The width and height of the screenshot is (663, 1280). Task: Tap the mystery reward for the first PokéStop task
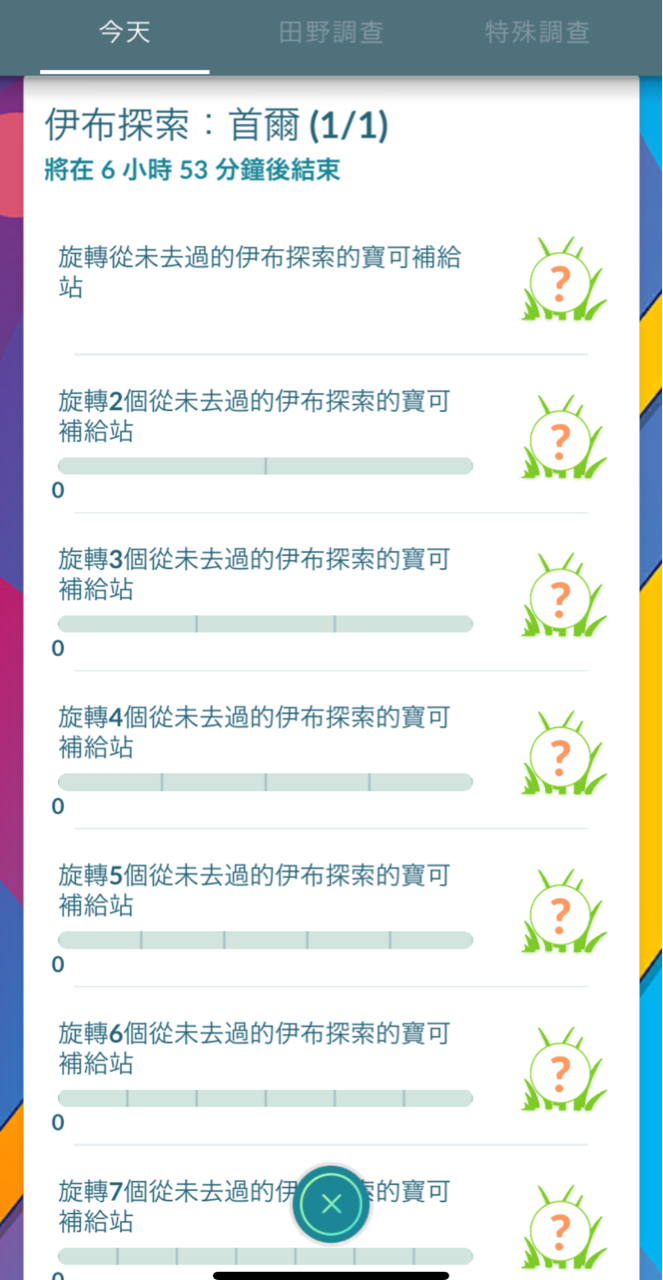click(562, 281)
